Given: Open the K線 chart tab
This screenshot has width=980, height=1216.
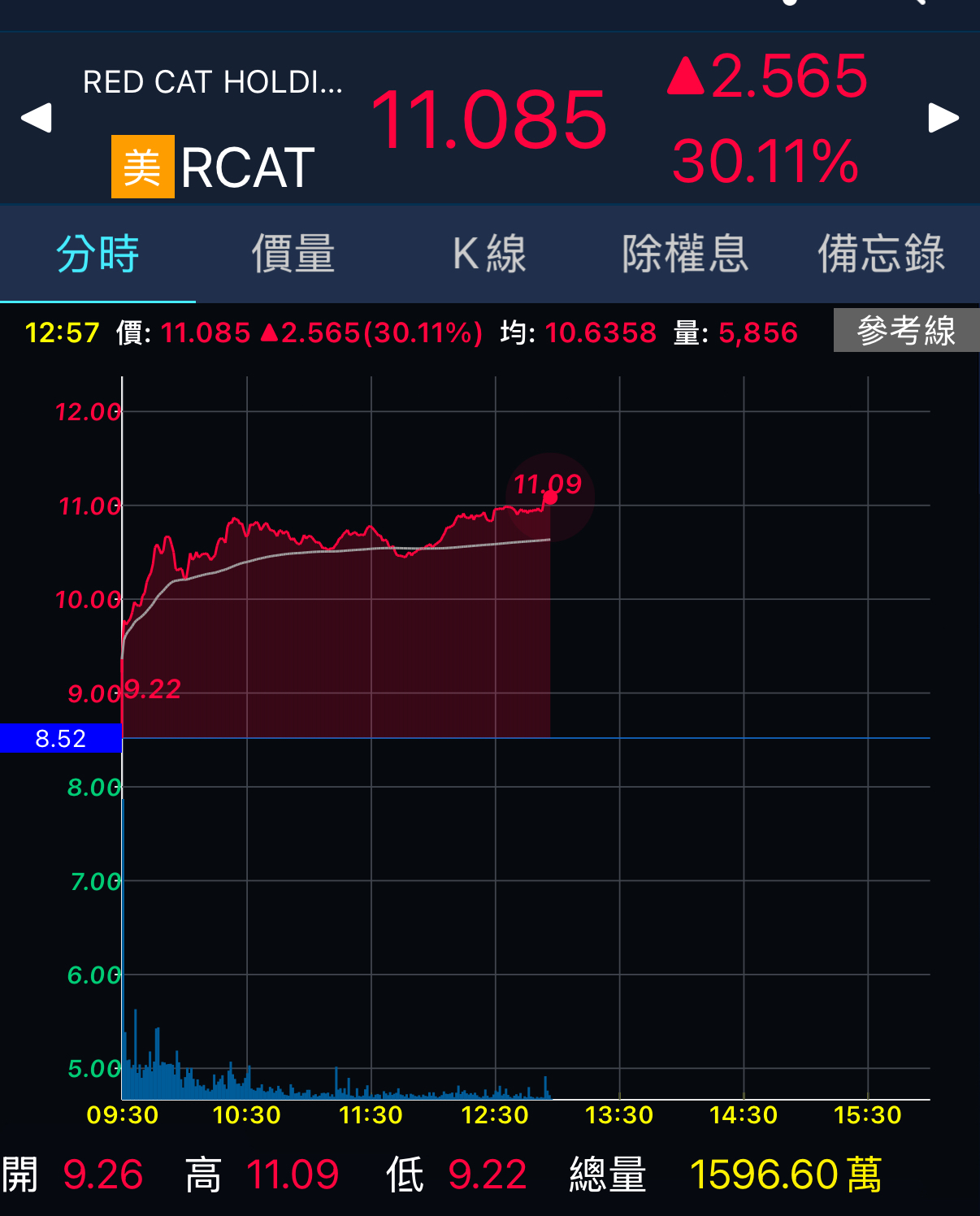Looking at the screenshot, I should [489, 254].
